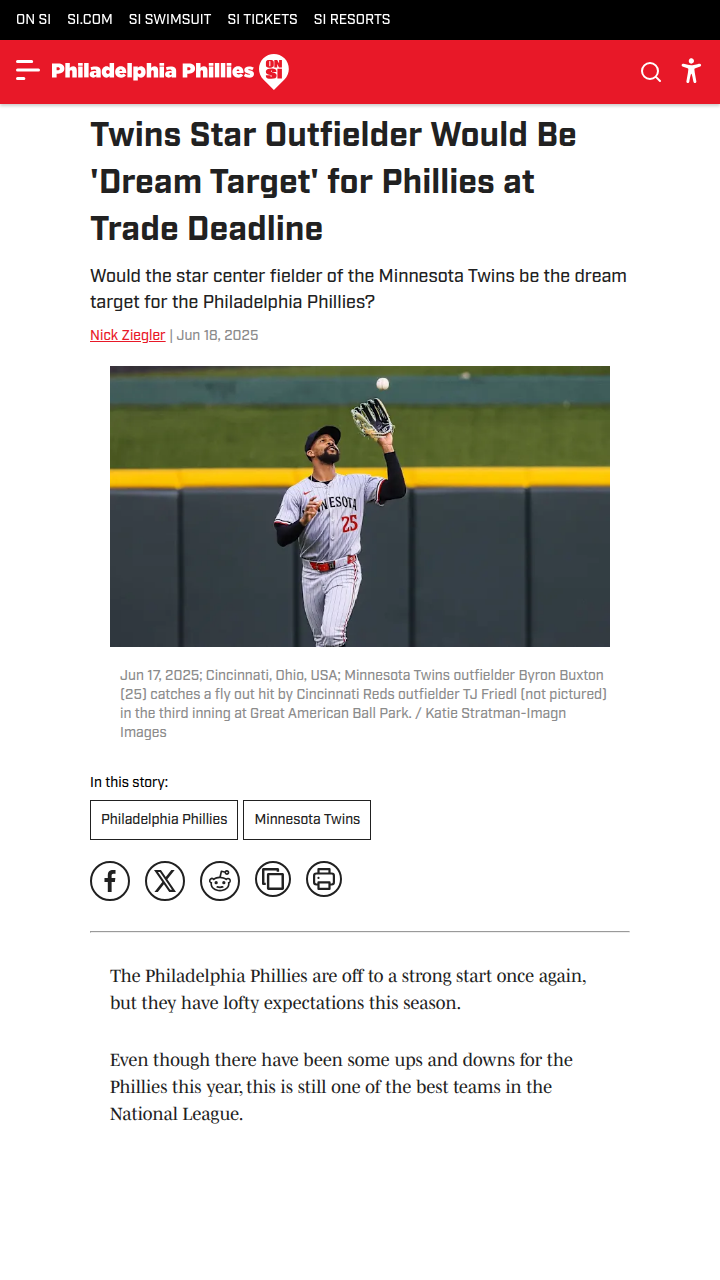Share article on X
This screenshot has height=1280, width=720.
165,881
